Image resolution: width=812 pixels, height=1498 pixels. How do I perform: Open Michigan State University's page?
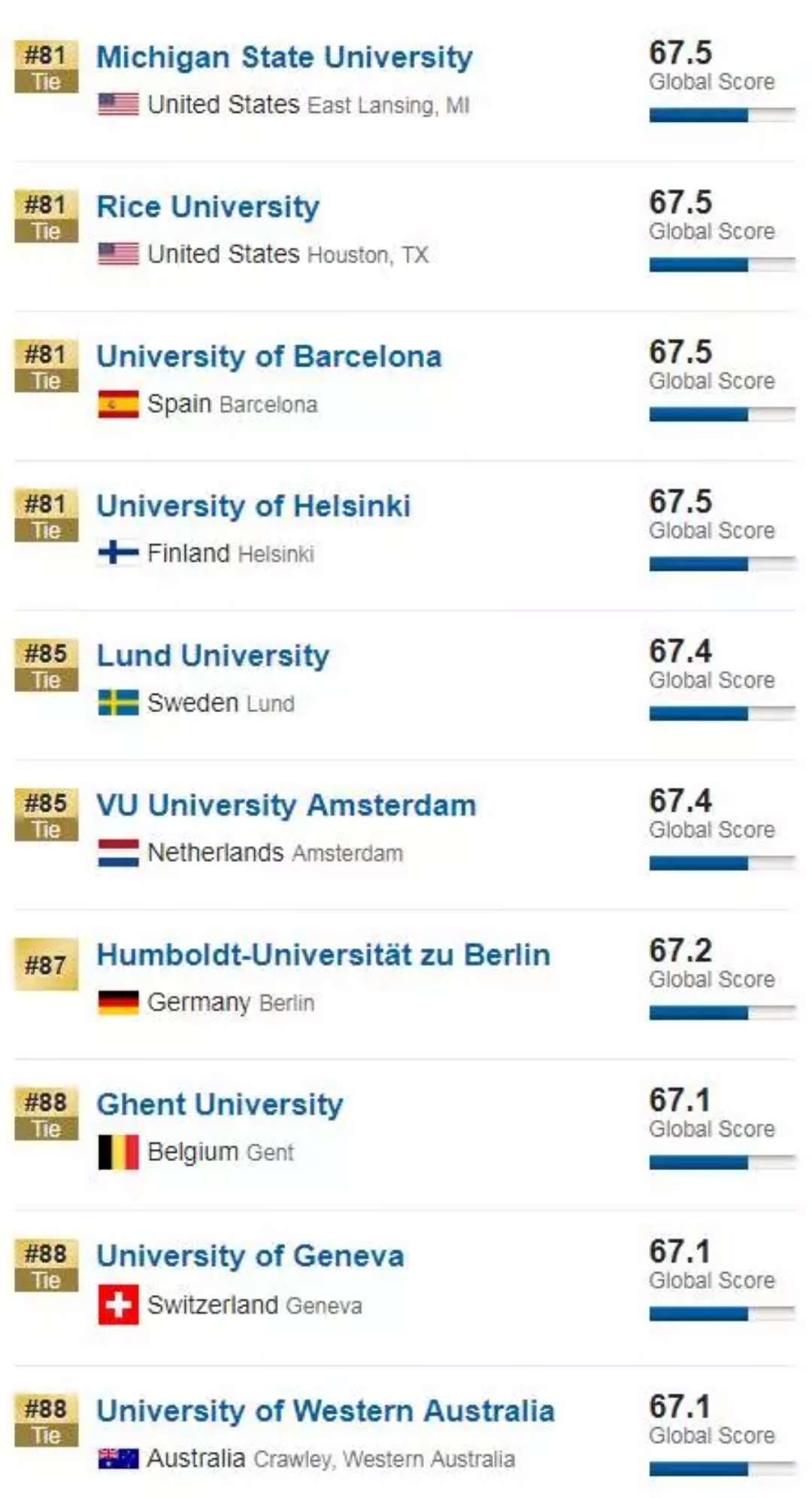click(x=284, y=58)
